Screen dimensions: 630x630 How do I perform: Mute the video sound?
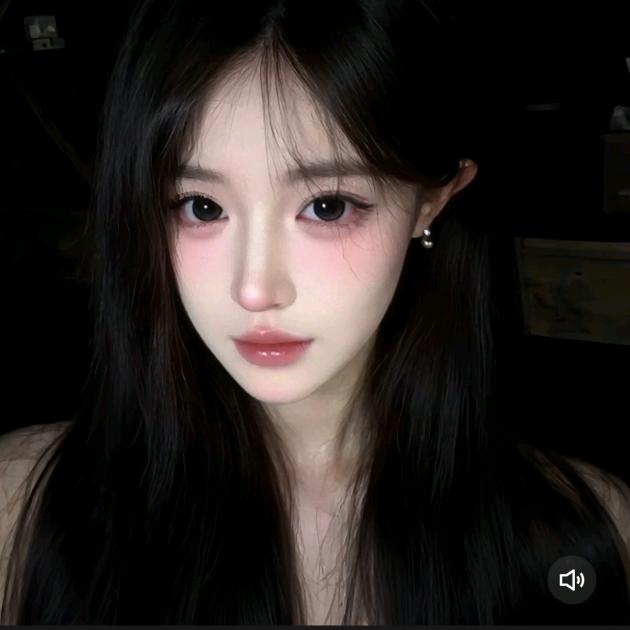pyautogui.click(x=571, y=580)
